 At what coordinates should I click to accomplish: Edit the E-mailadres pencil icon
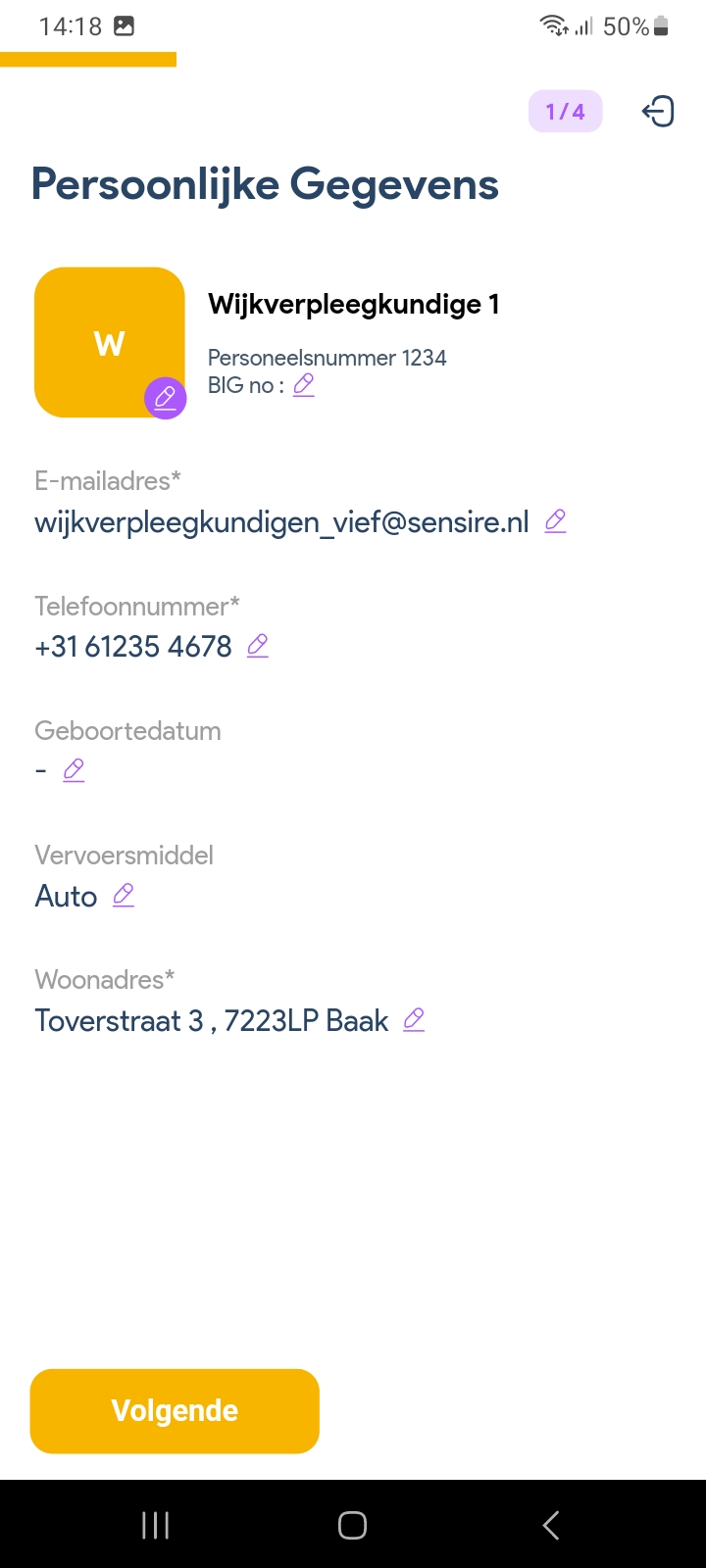click(x=555, y=521)
